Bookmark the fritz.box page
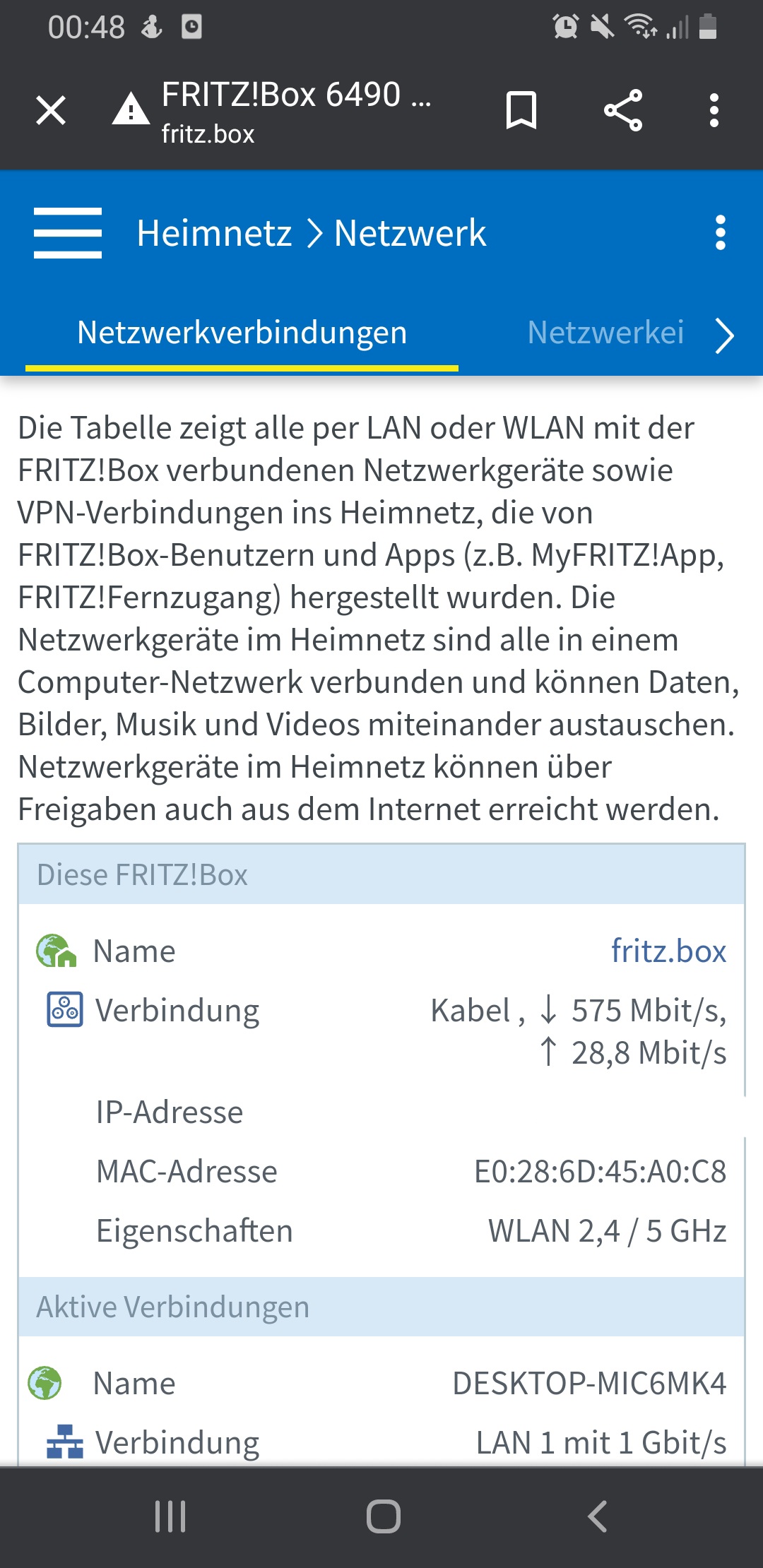The width and height of the screenshot is (763, 1568). 521,111
